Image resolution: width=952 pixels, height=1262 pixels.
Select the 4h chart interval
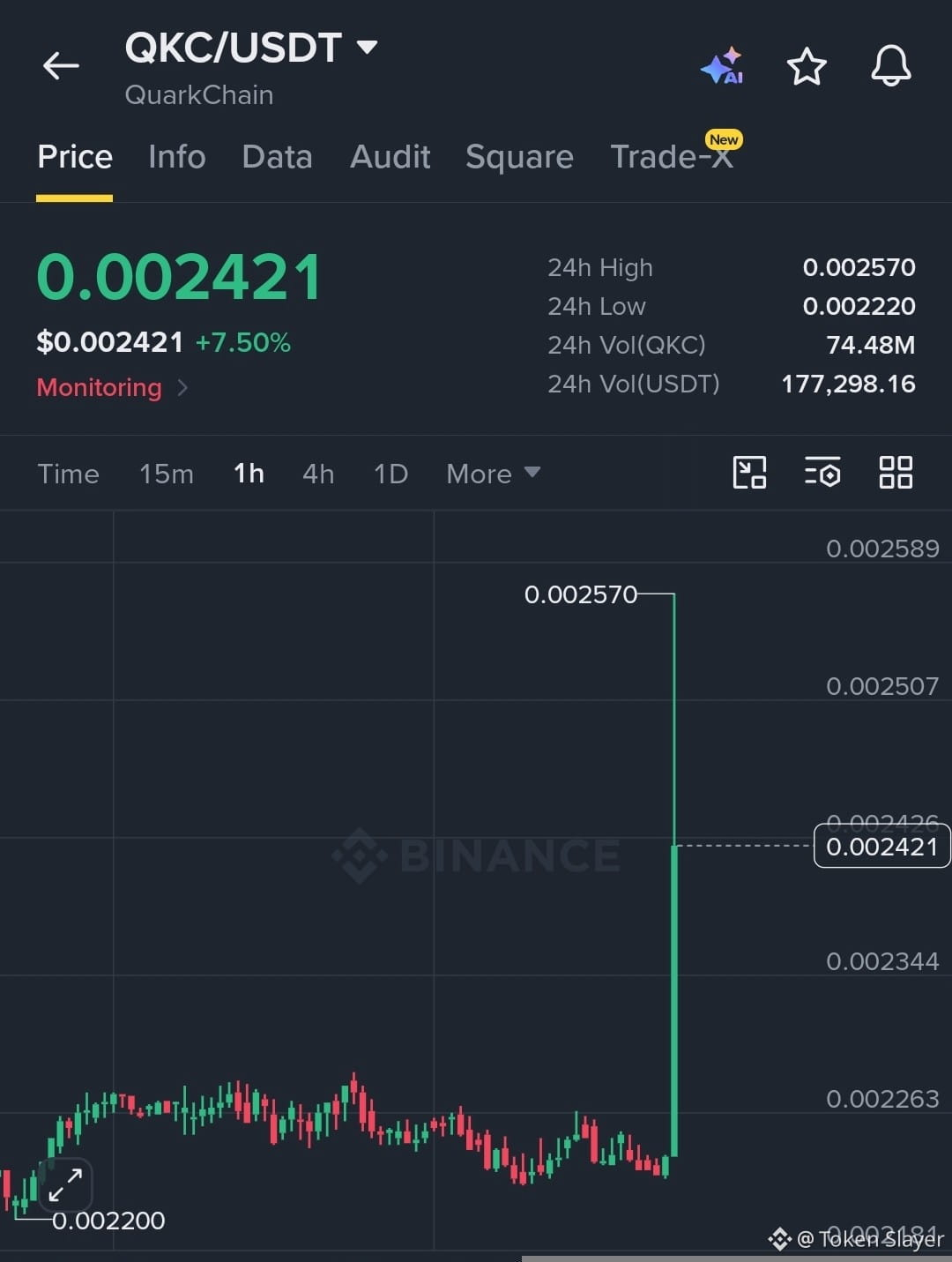tap(318, 474)
